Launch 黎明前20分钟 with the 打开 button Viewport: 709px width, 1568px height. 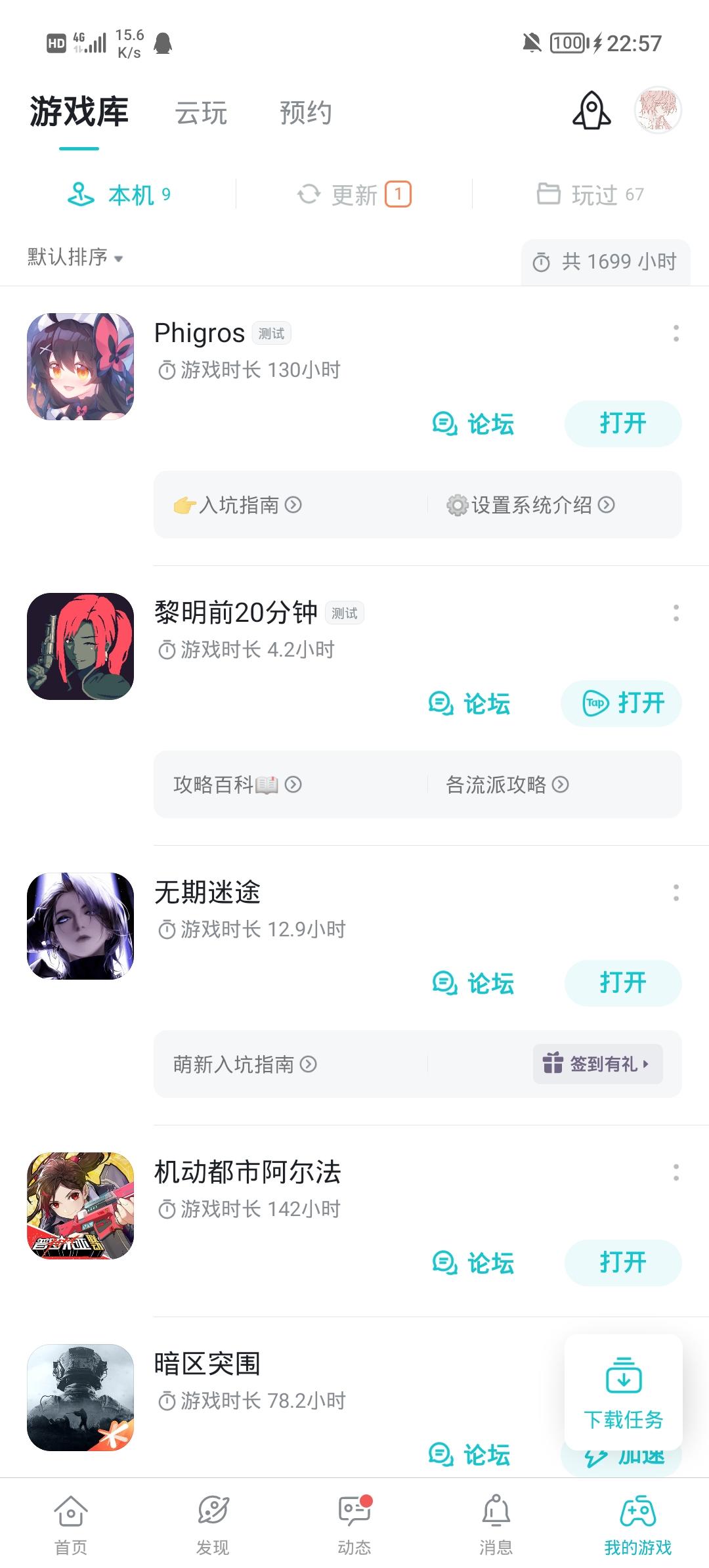[621, 703]
